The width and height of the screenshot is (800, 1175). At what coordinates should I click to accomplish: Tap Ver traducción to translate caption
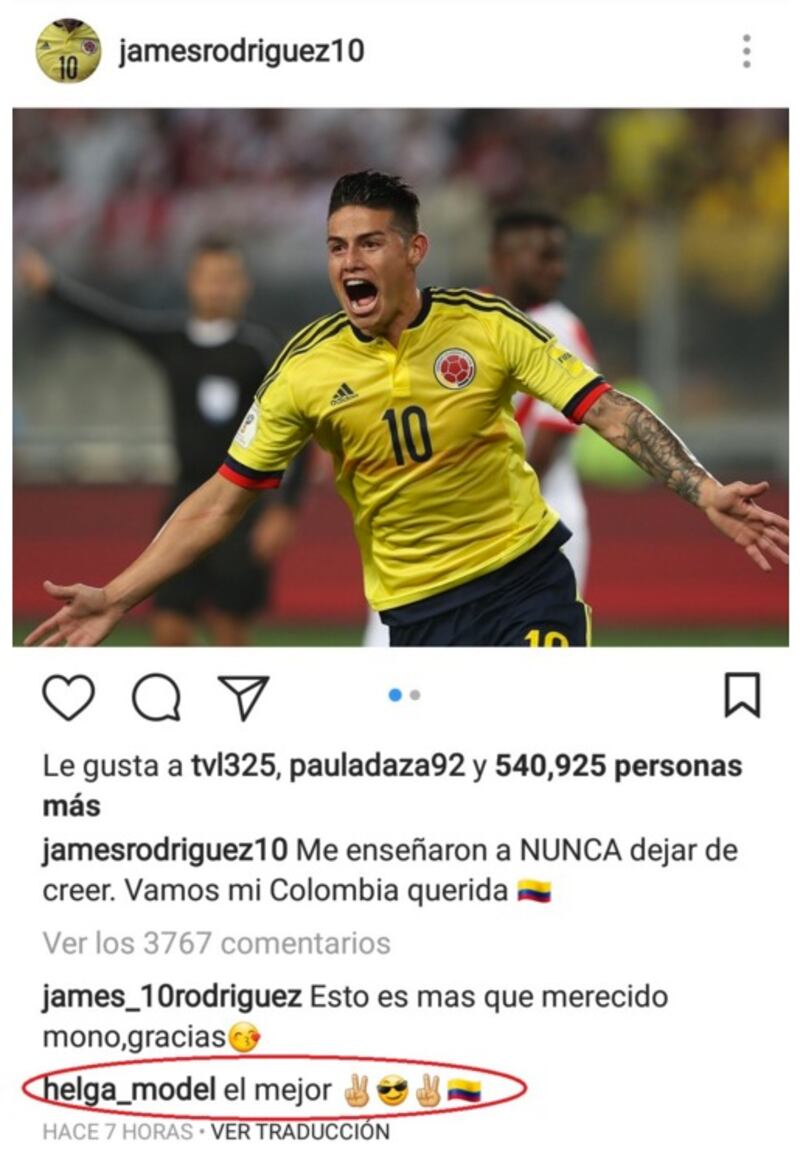[300, 1132]
